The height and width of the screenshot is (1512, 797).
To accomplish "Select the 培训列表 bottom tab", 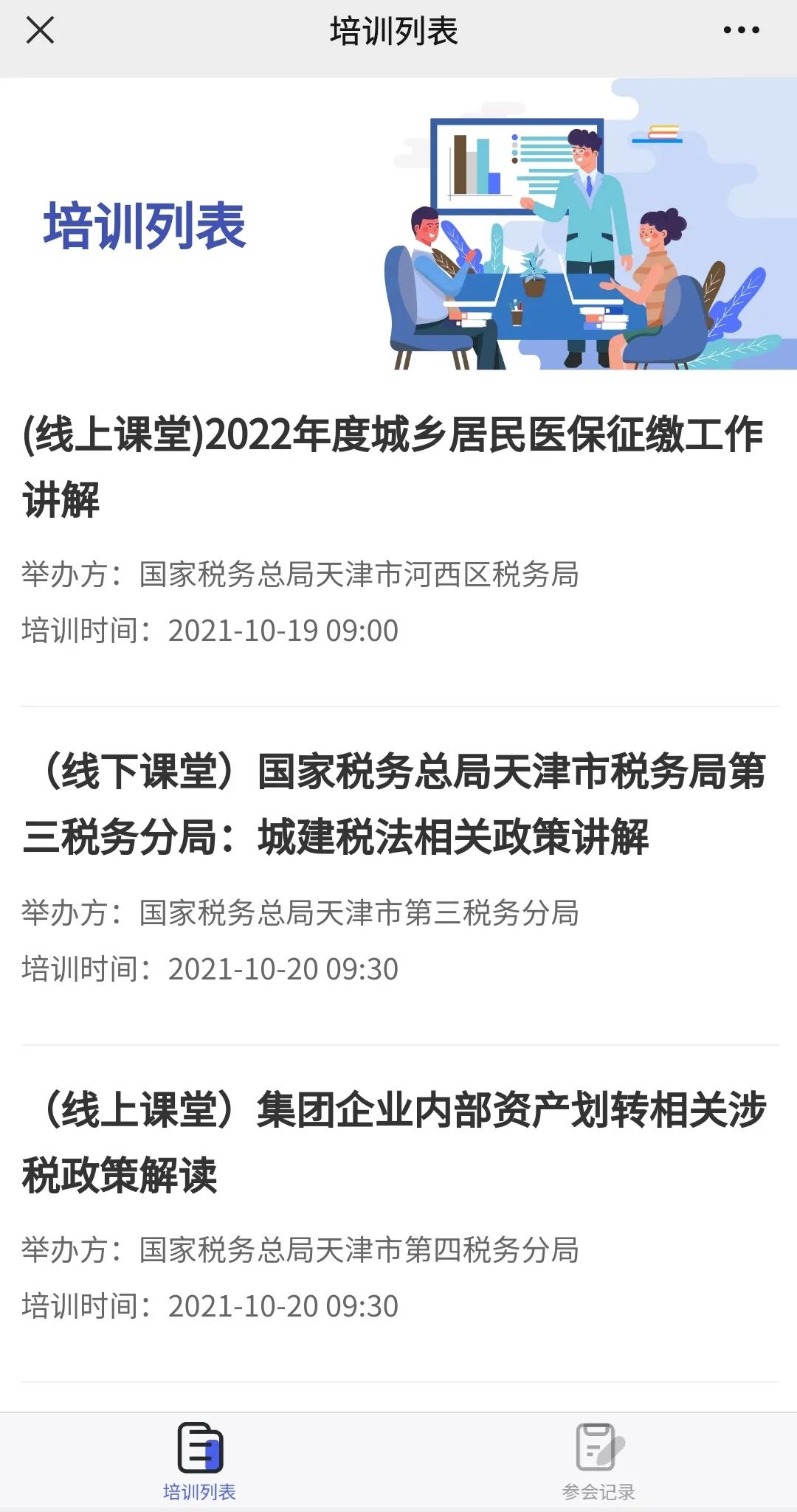I will click(199, 1462).
